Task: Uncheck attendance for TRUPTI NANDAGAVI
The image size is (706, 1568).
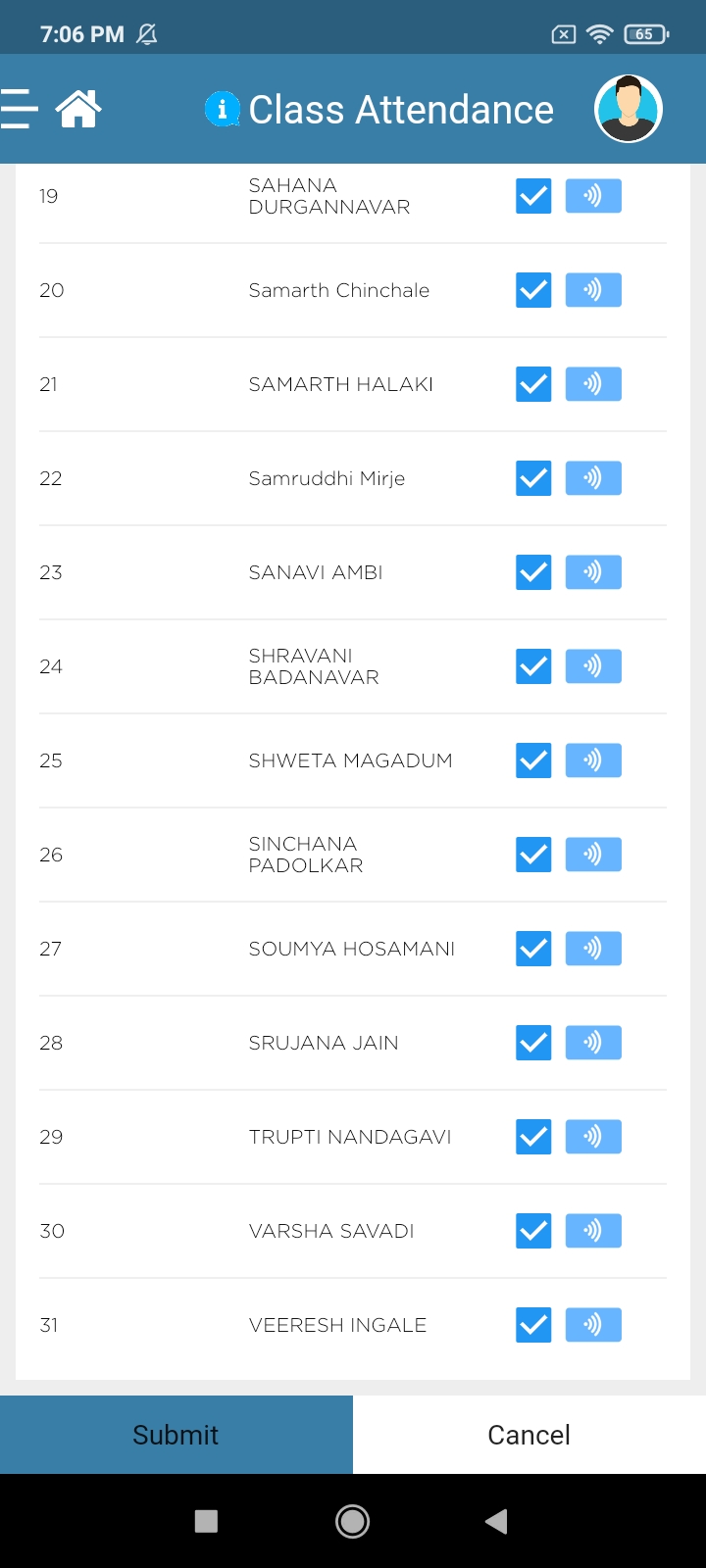Action: tap(533, 1137)
